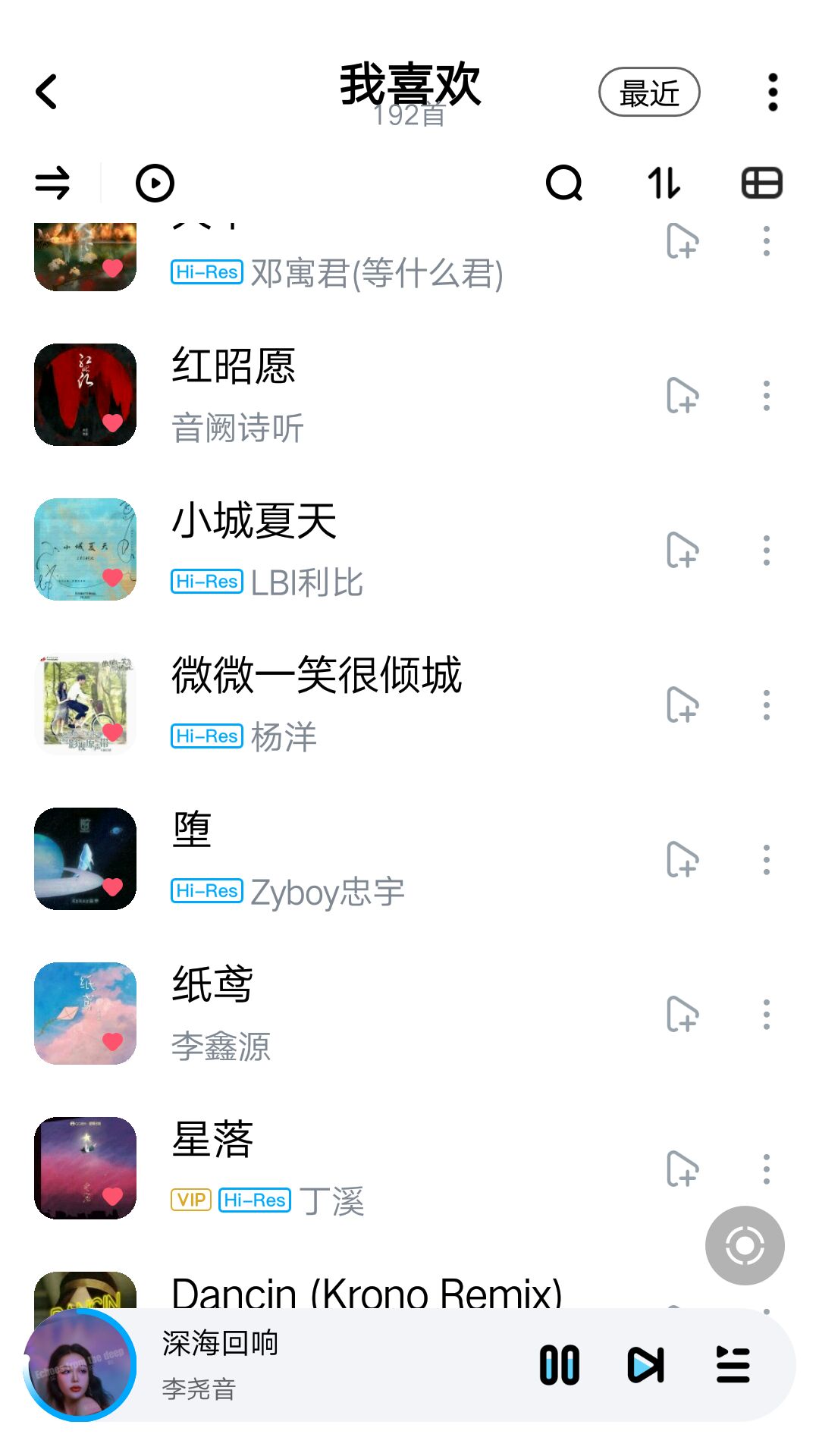Play all liked songs
Image resolution: width=819 pixels, height=1456 pixels.
pos(155,184)
